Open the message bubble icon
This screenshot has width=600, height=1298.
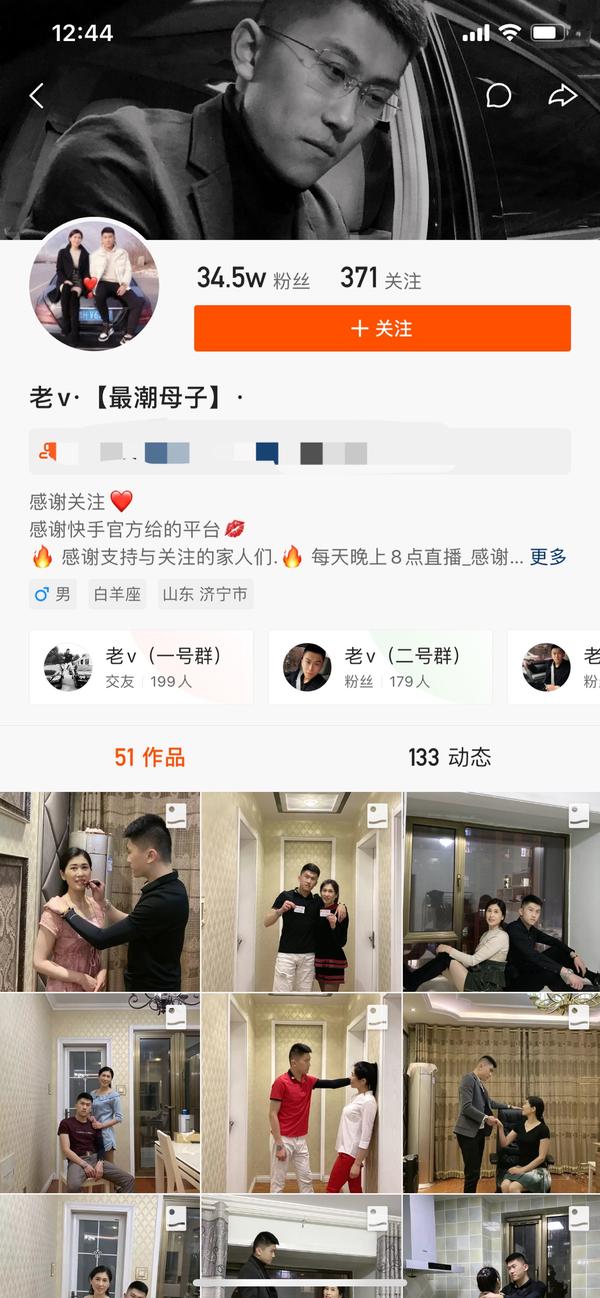498,96
